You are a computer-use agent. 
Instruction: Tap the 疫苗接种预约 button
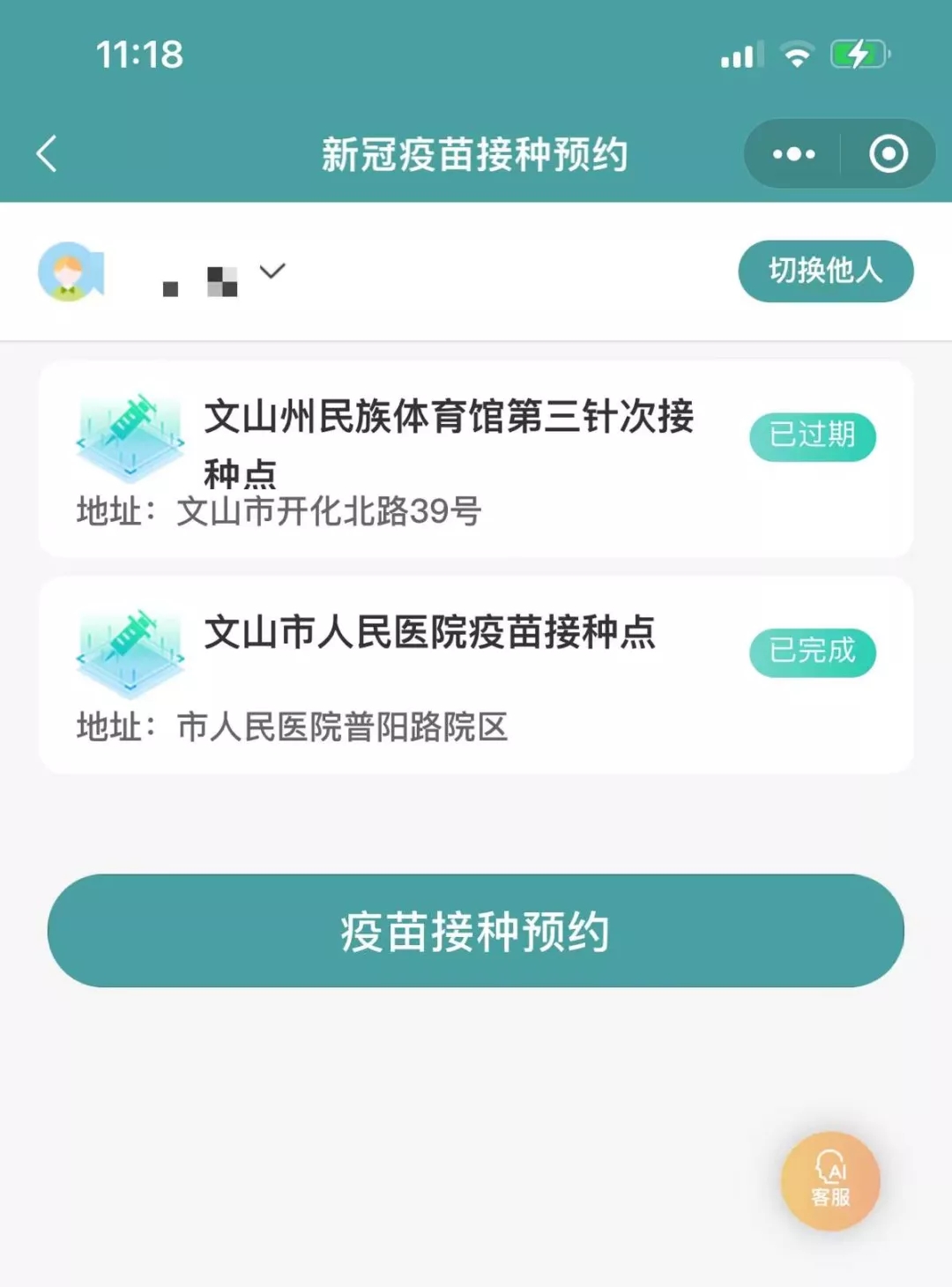[476, 931]
